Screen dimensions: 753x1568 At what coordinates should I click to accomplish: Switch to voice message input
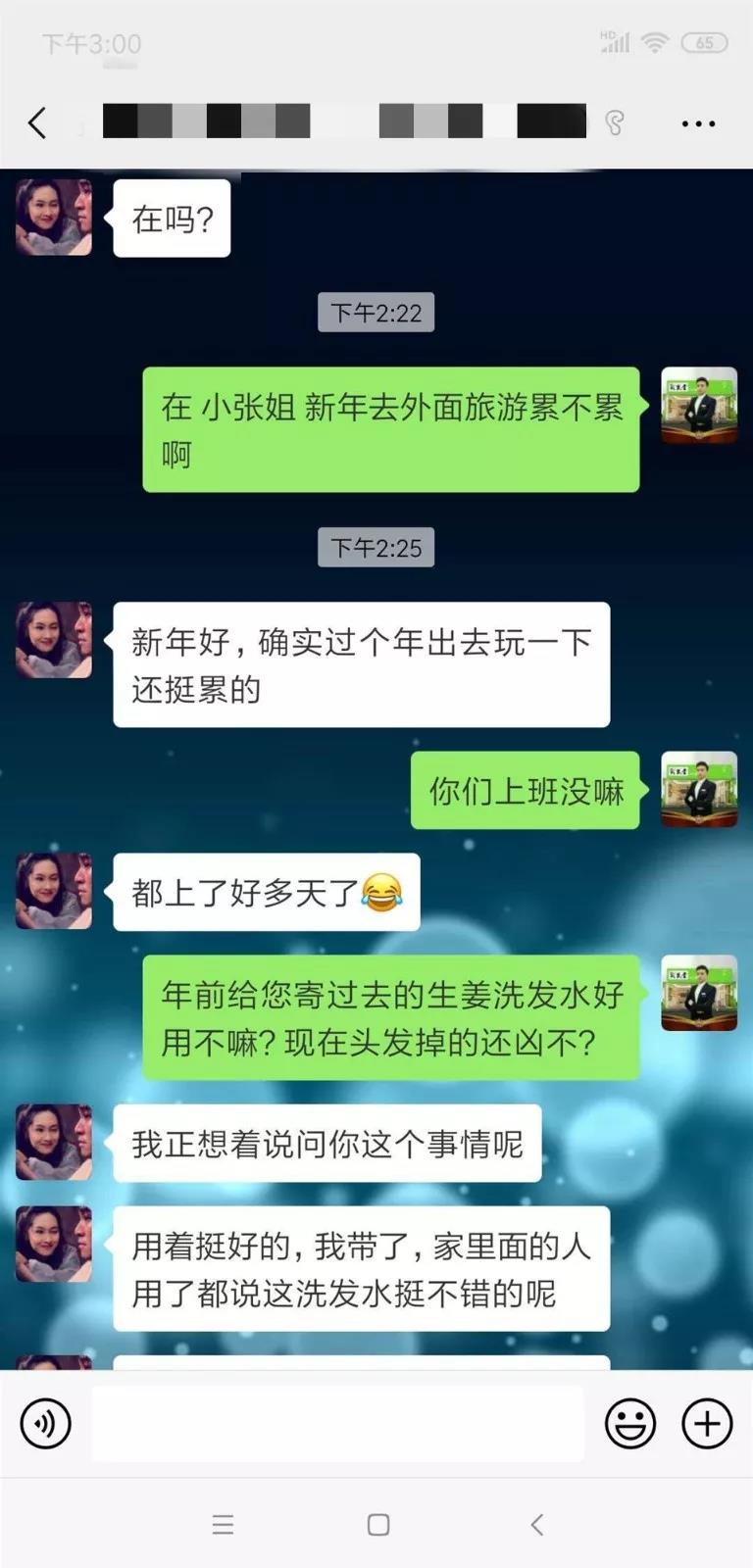click(46, 1423)
